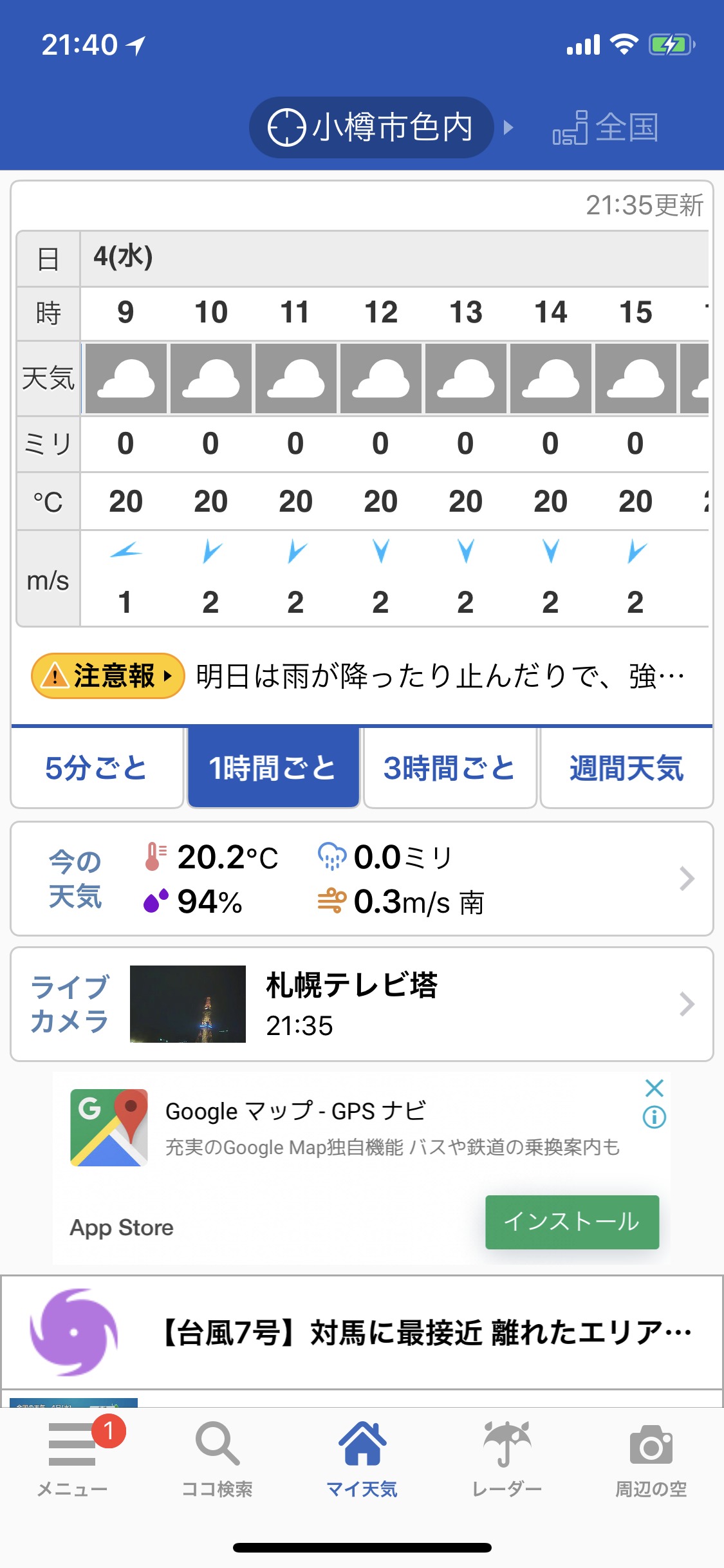Close the Google マップ ad
Image resolution: width=724 pixels, height=1568 pixels.
click(x=654, y=1088)
